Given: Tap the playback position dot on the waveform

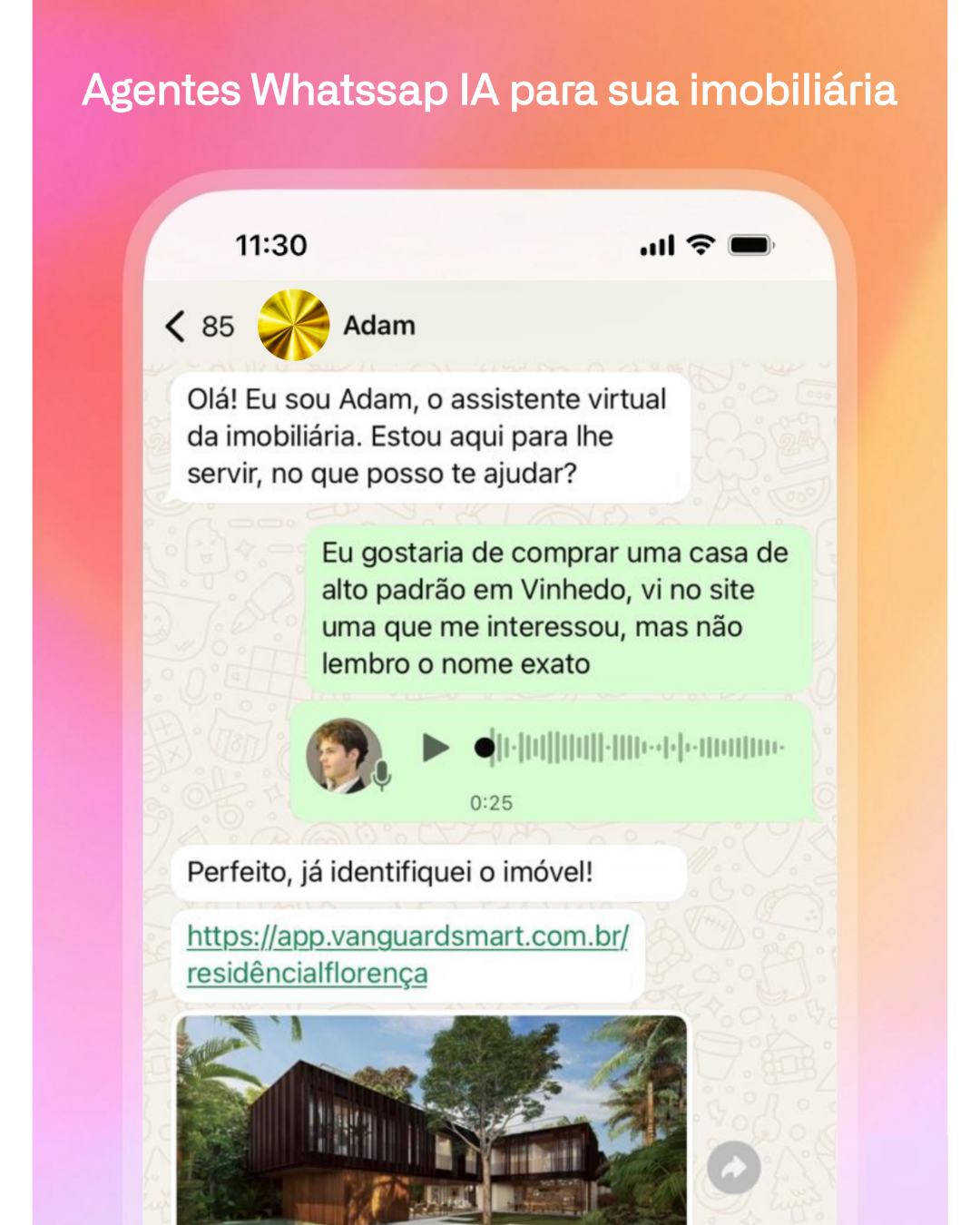Looking at the screenshot, I should 485,747.
